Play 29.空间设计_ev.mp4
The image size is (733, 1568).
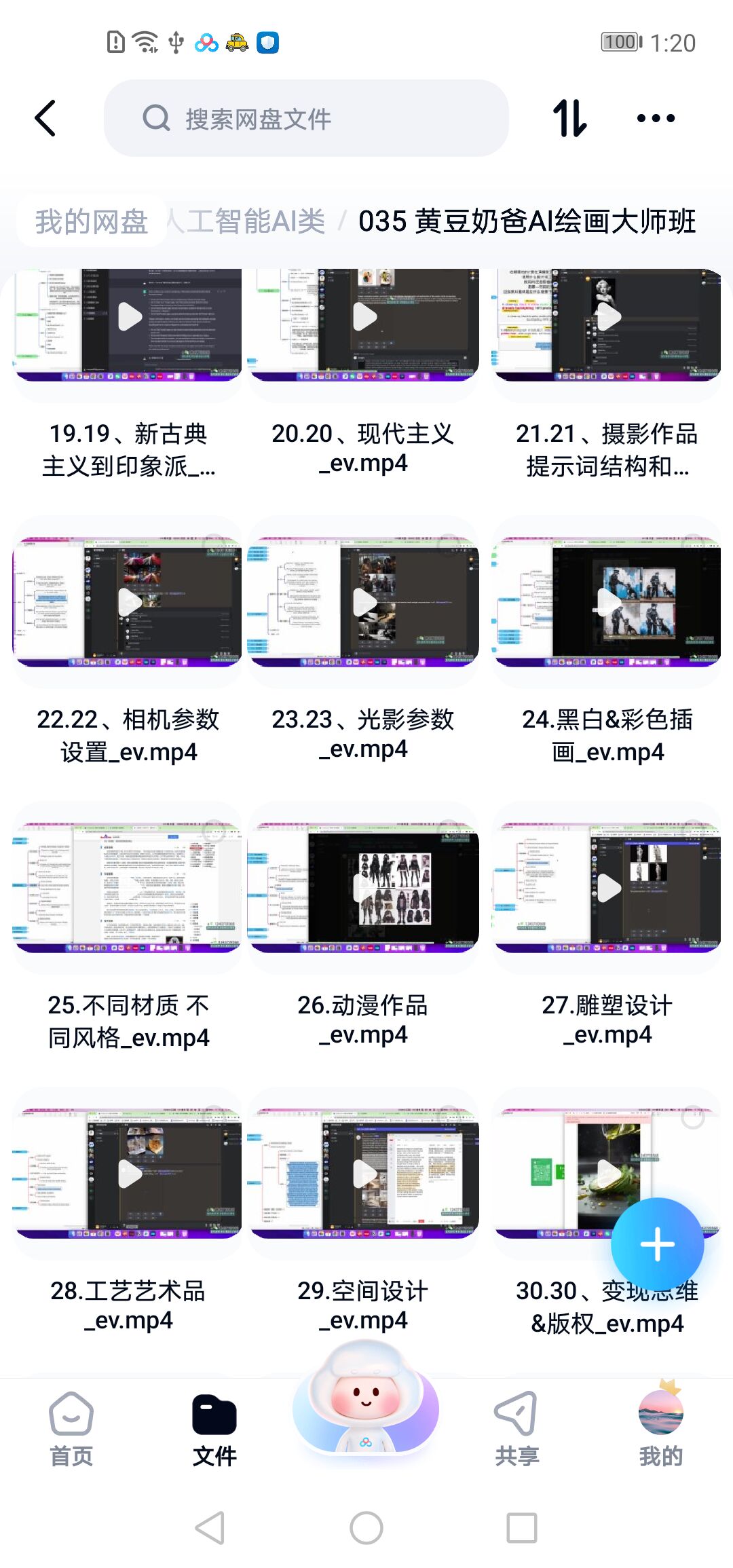pyautogui.click(x=364, y=1174)
